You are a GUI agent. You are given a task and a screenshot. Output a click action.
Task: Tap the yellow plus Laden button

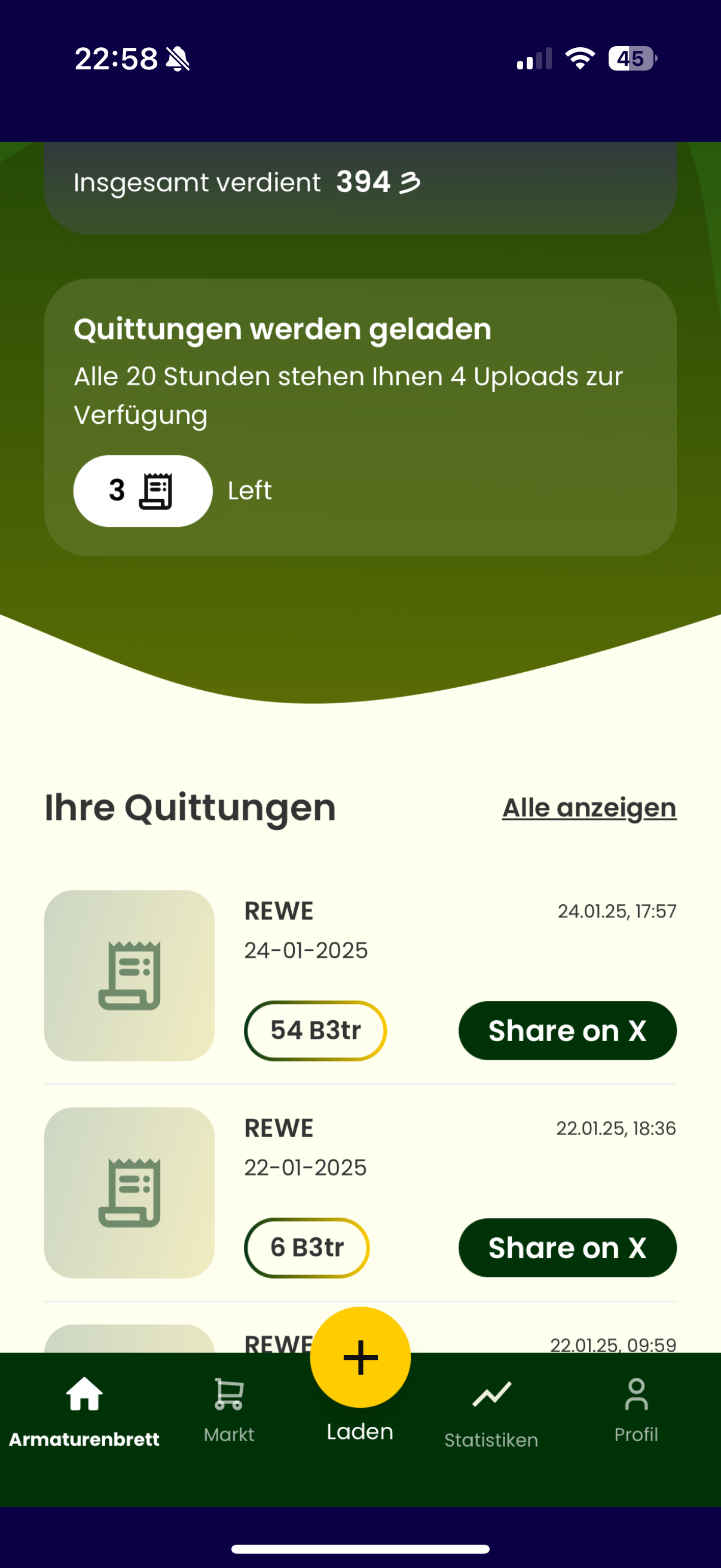[360, 1357]
